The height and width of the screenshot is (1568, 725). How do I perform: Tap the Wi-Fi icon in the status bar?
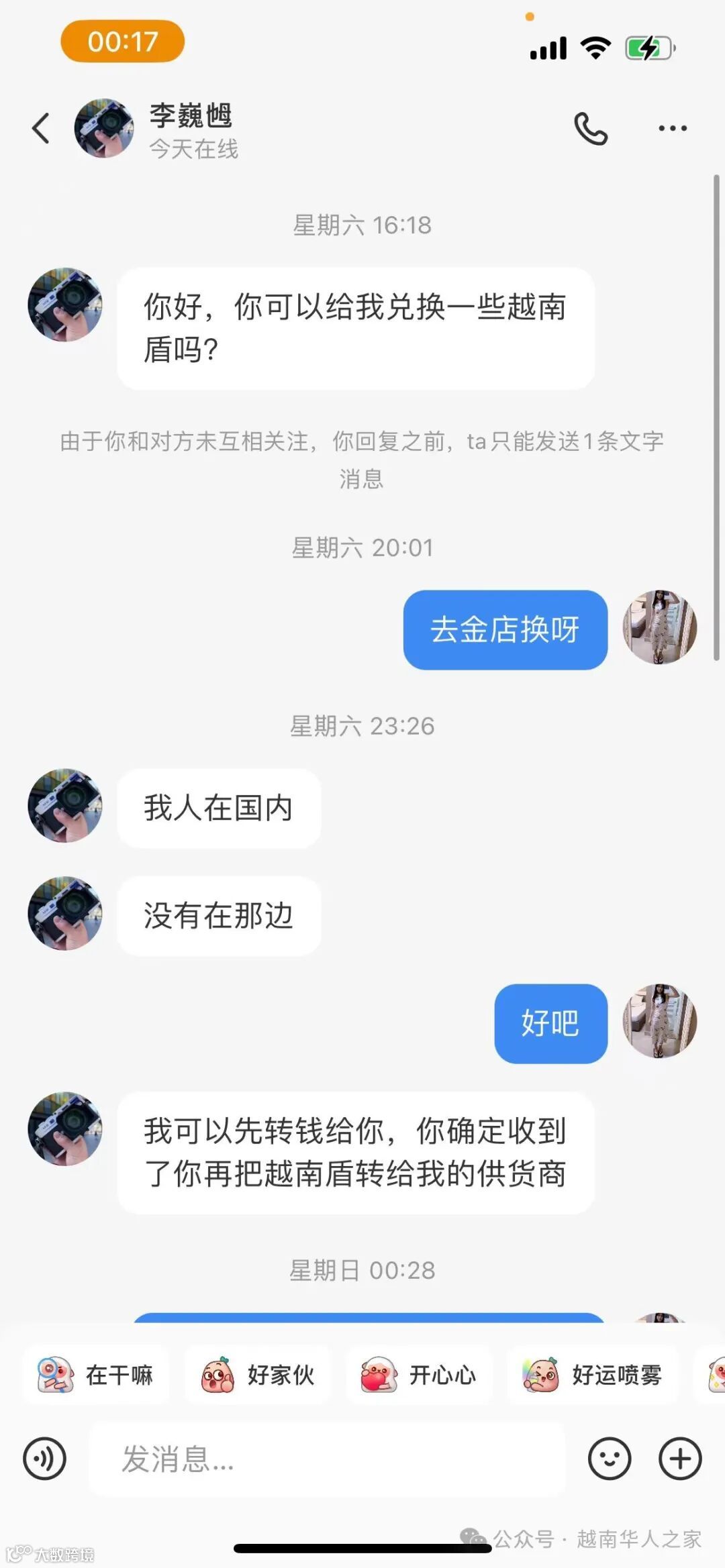[593, 47]
